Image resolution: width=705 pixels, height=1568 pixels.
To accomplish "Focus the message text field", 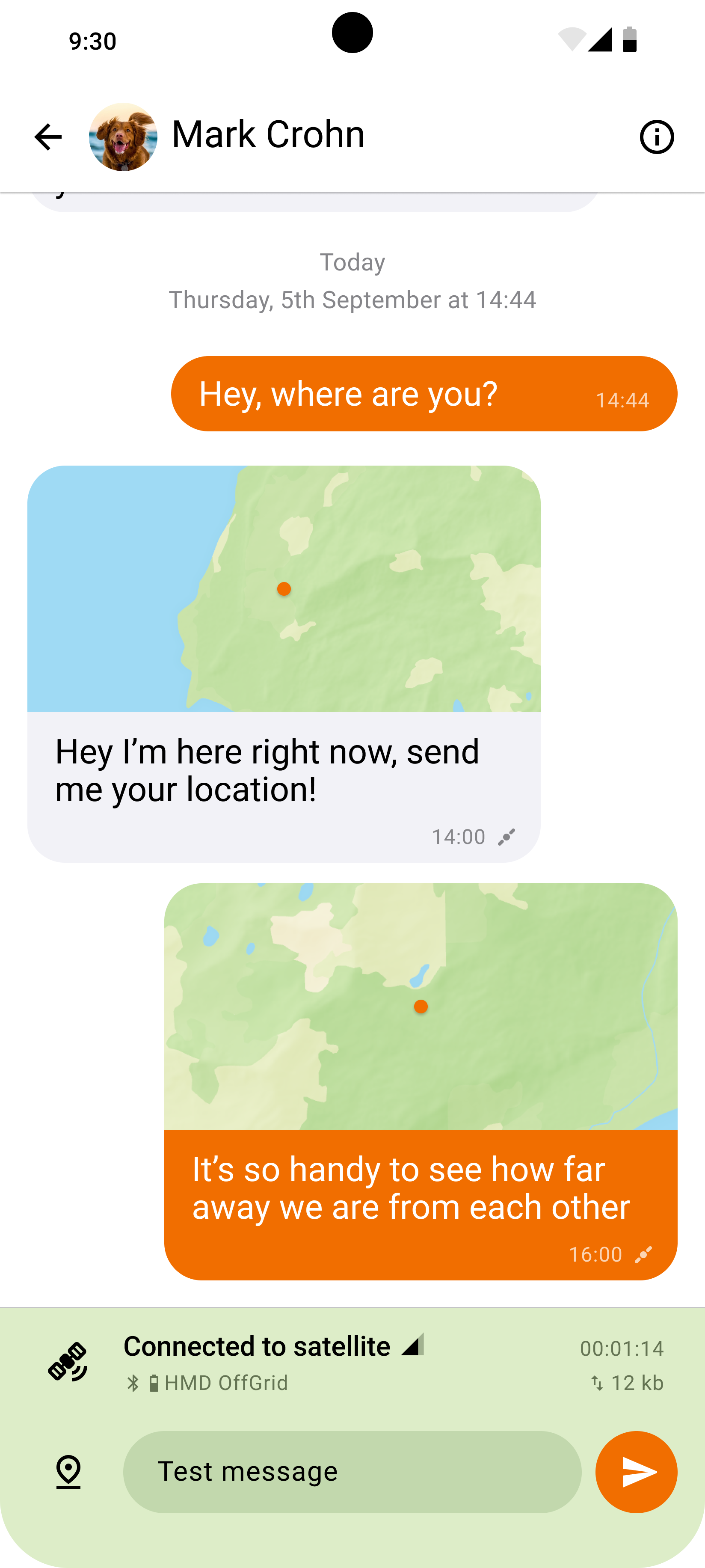I will tap(352, 1472).
